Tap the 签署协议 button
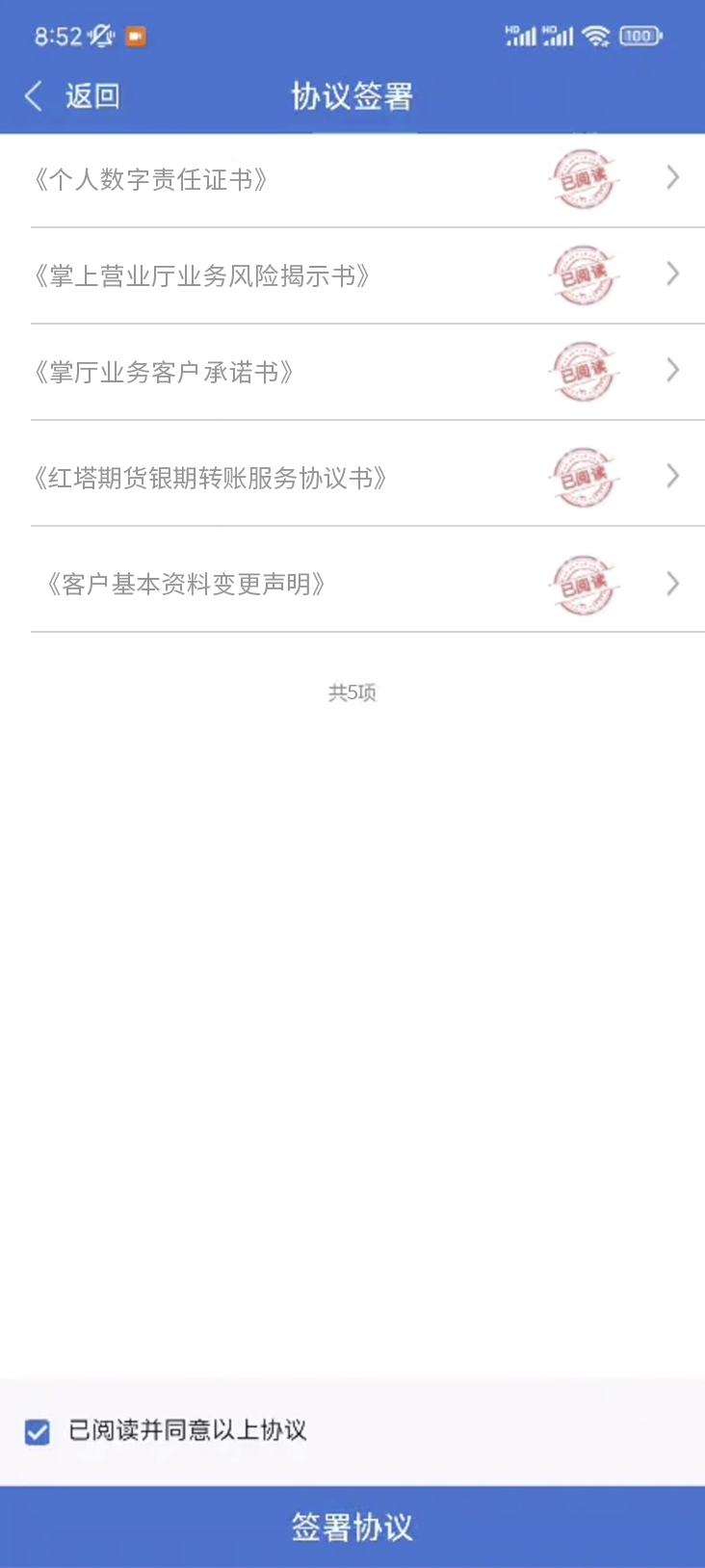 352,1527
